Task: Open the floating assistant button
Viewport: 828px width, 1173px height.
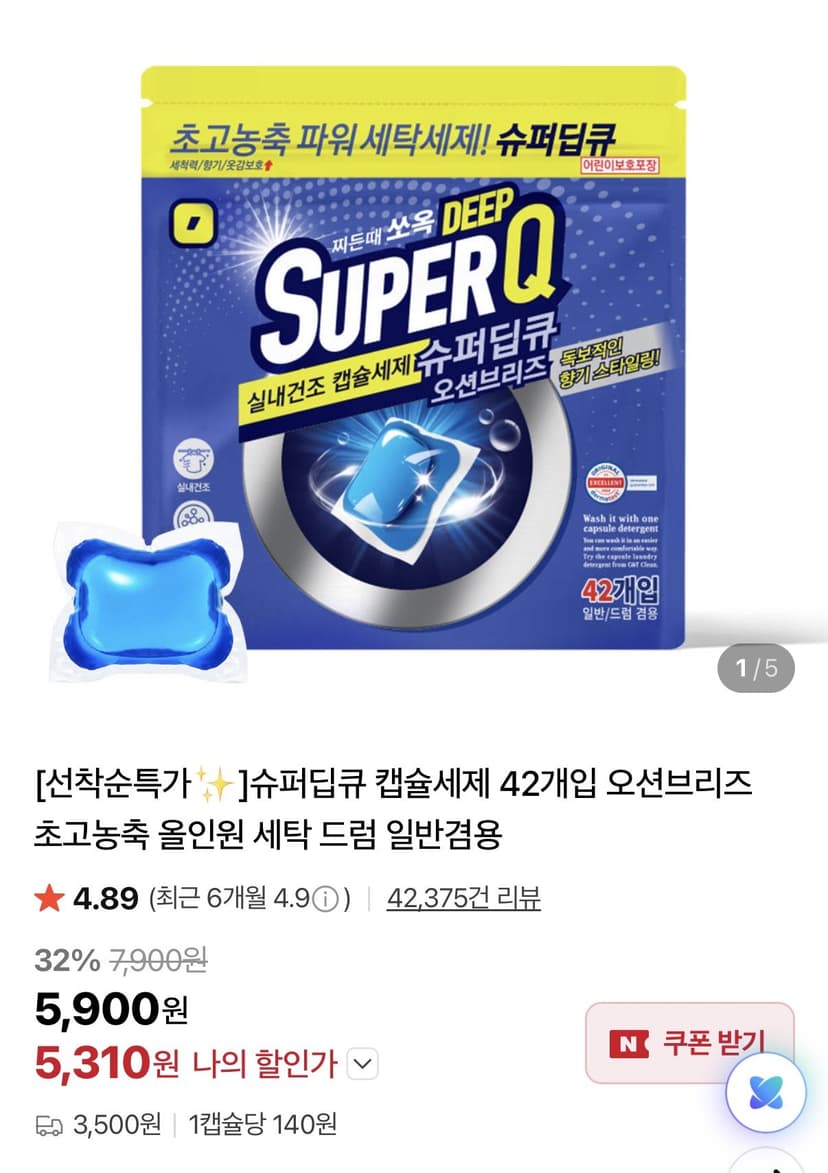Action: 766,1092
